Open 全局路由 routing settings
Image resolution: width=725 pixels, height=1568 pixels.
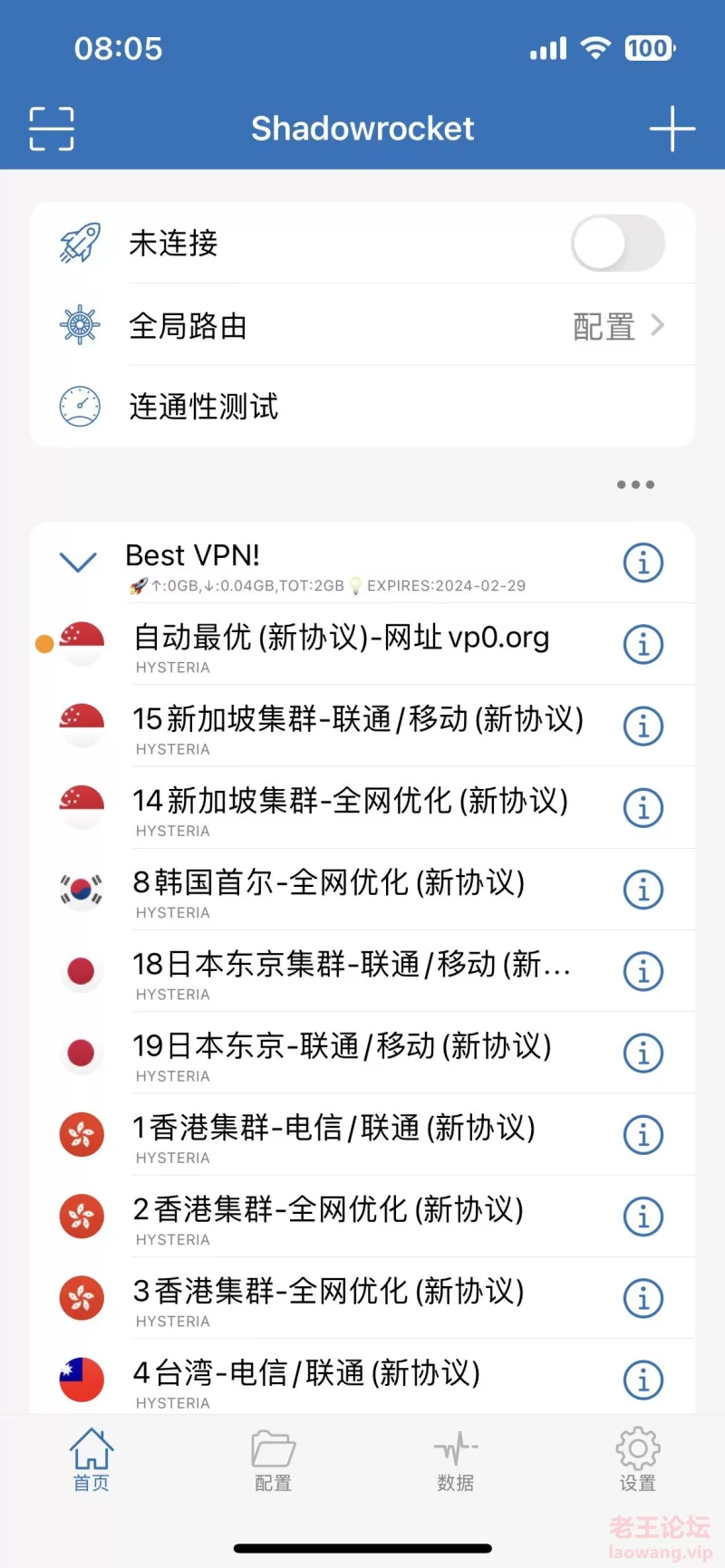coord(362,325)
